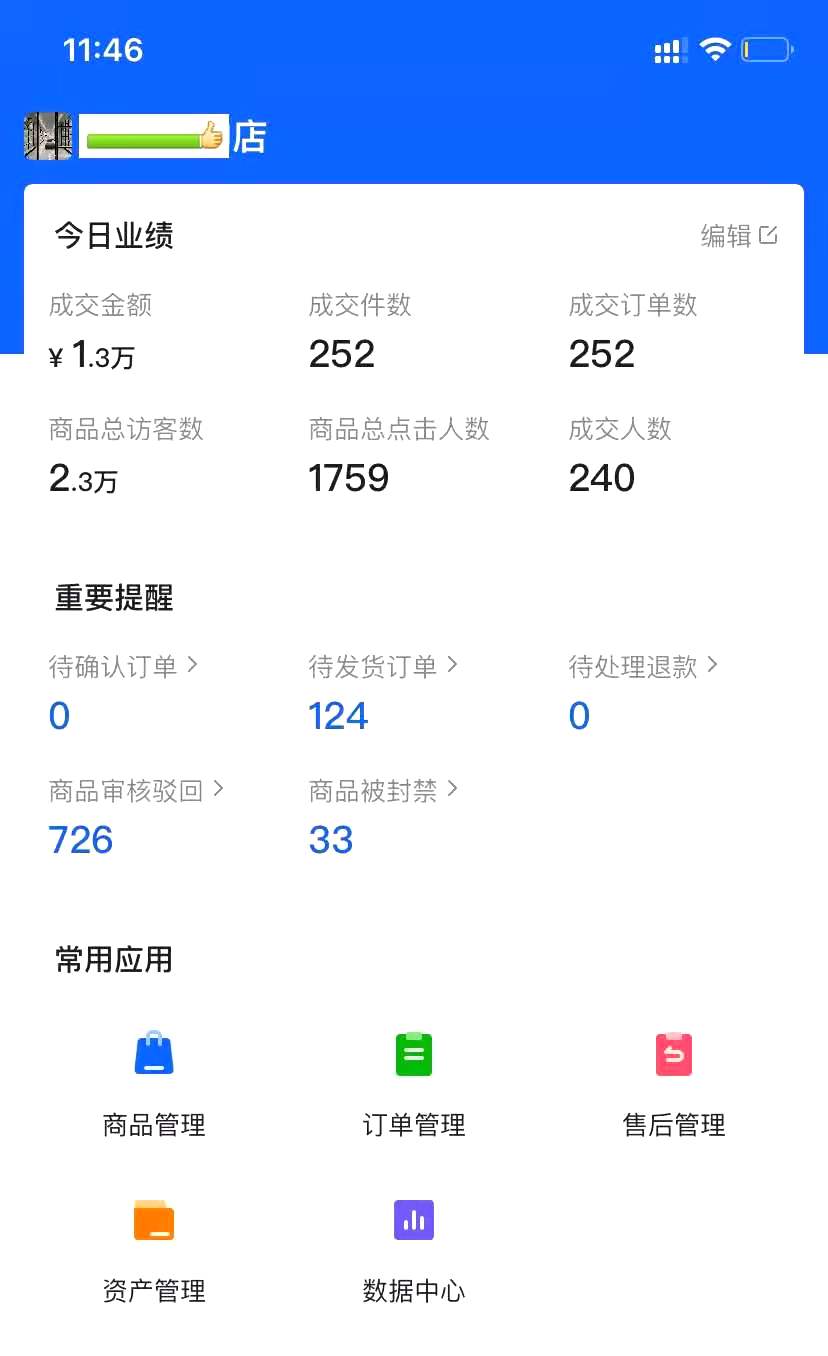
Task: Open the 订单管理 order management icon
Action: pyautogui.click(x=413, y=1053)
